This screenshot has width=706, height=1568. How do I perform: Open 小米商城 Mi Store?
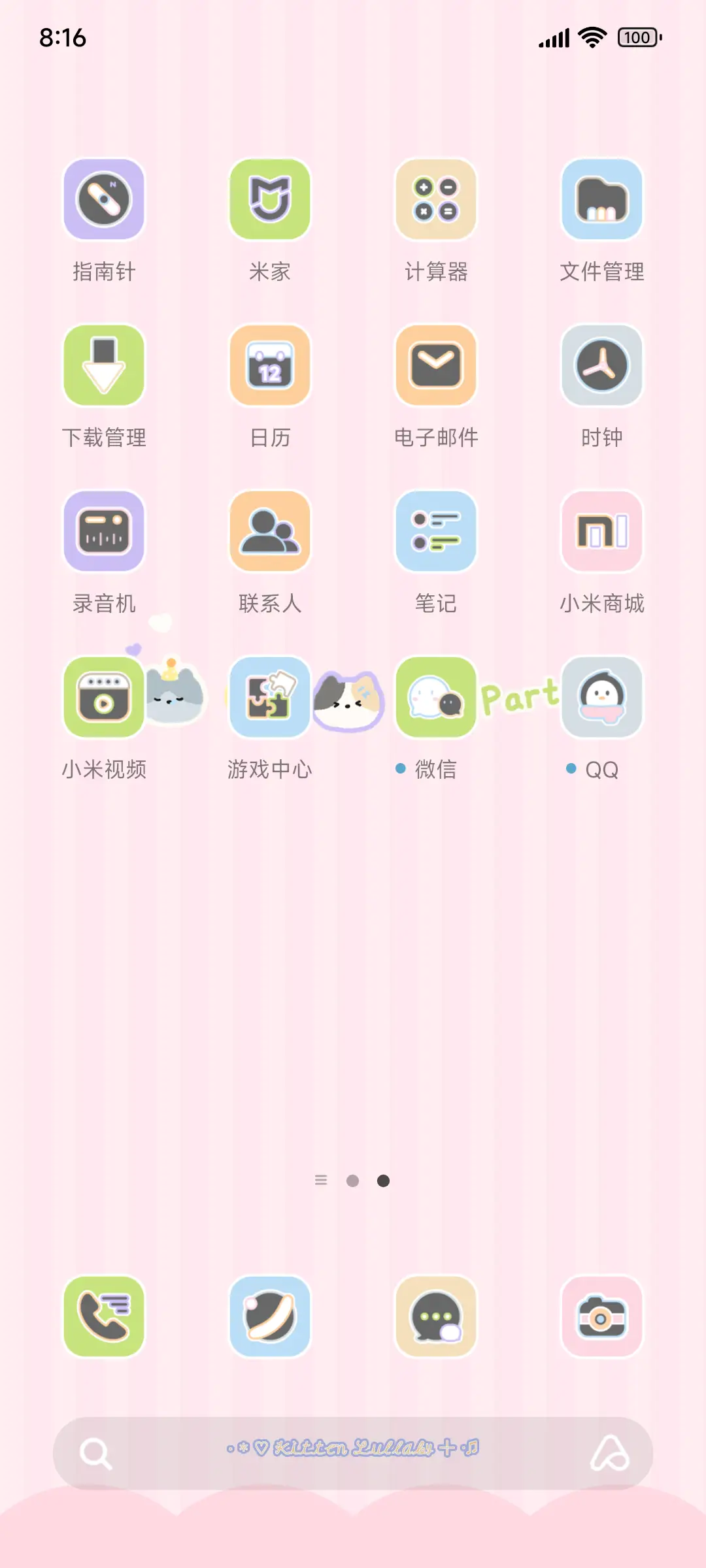[602, 532]
